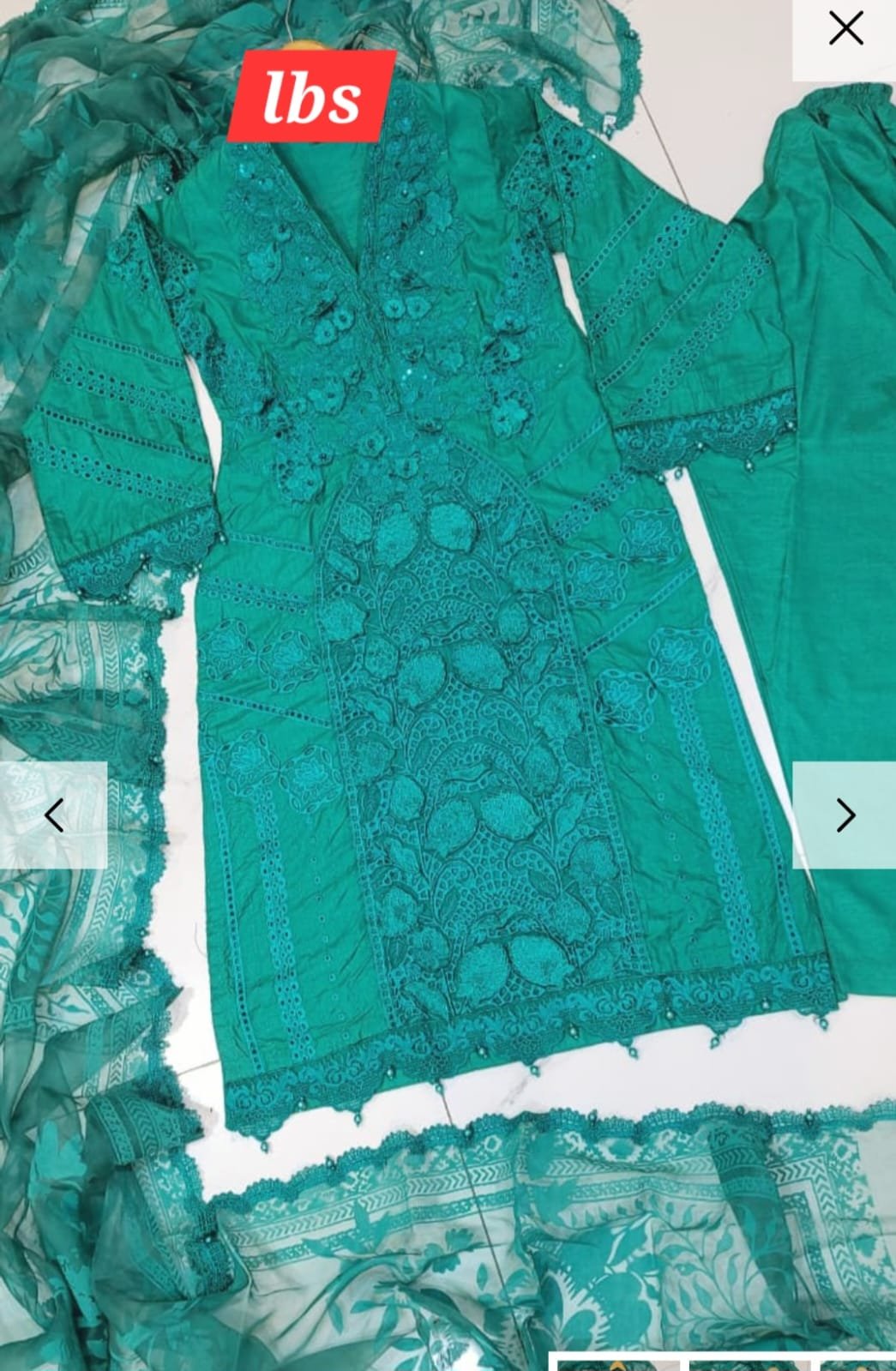896x1371 pixels.
Task: Go back to the previous product image
Action: [x=53, y=815]
